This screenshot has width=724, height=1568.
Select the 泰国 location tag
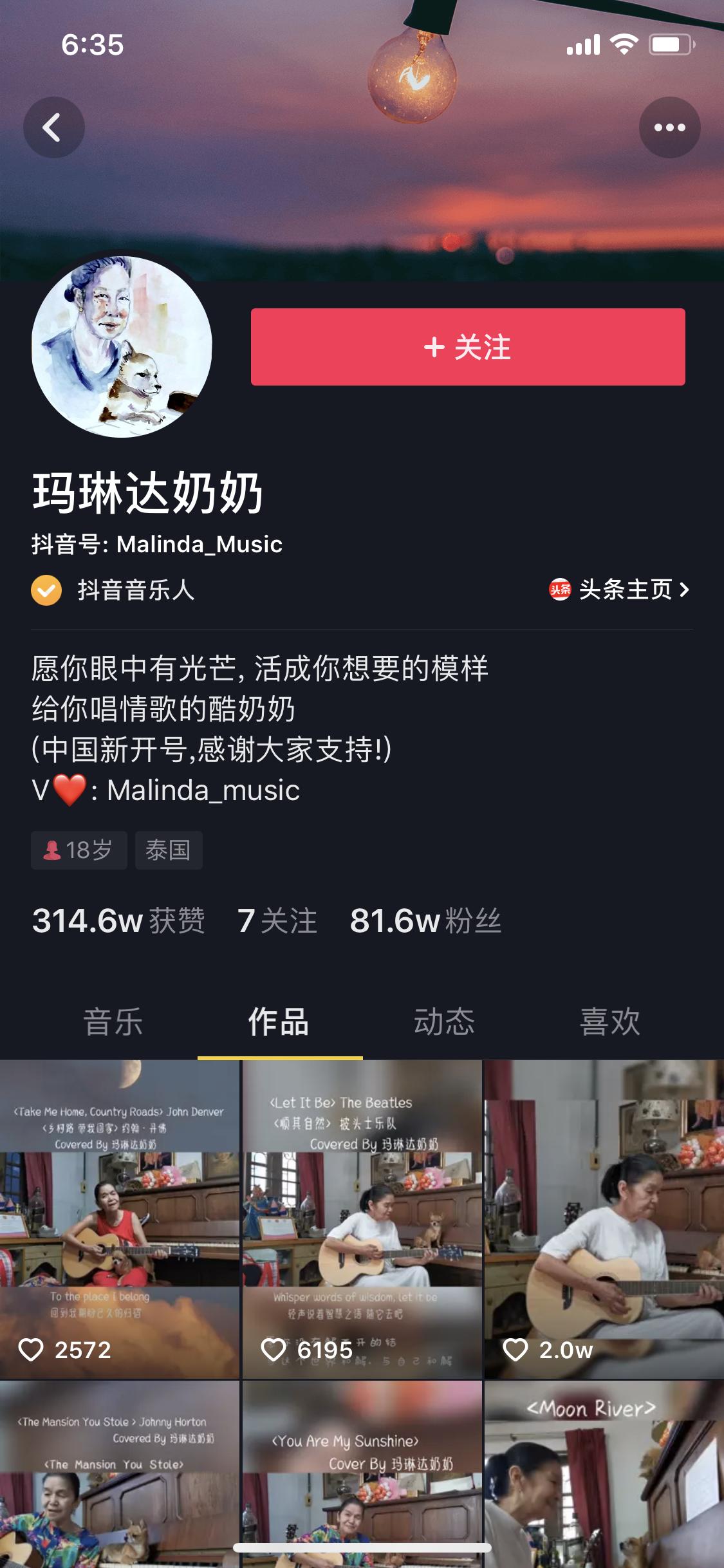click(x=168, y=850)
